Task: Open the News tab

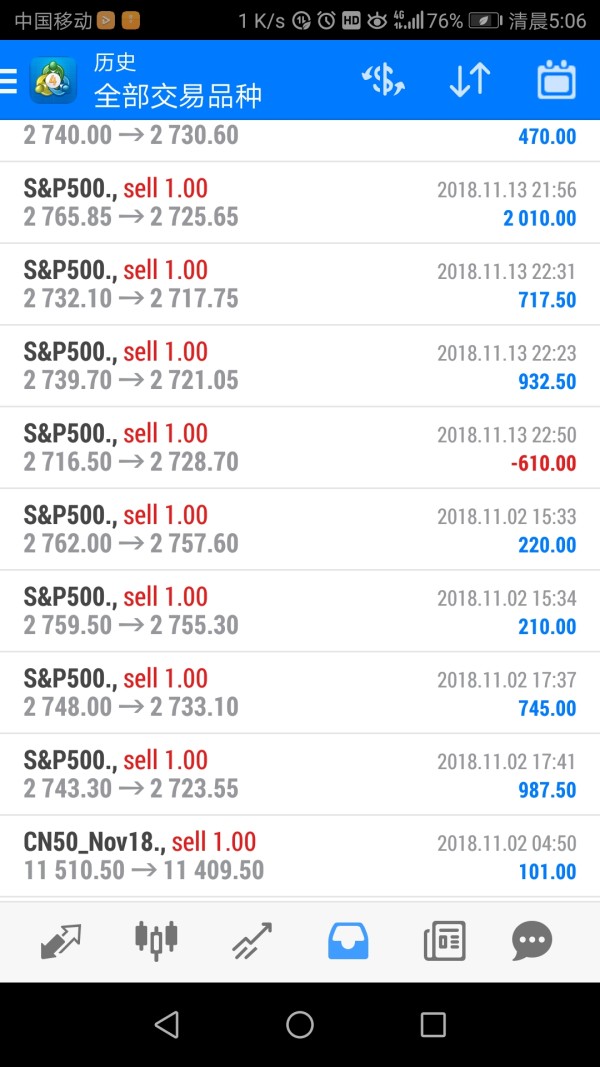Action: [444, 941]
